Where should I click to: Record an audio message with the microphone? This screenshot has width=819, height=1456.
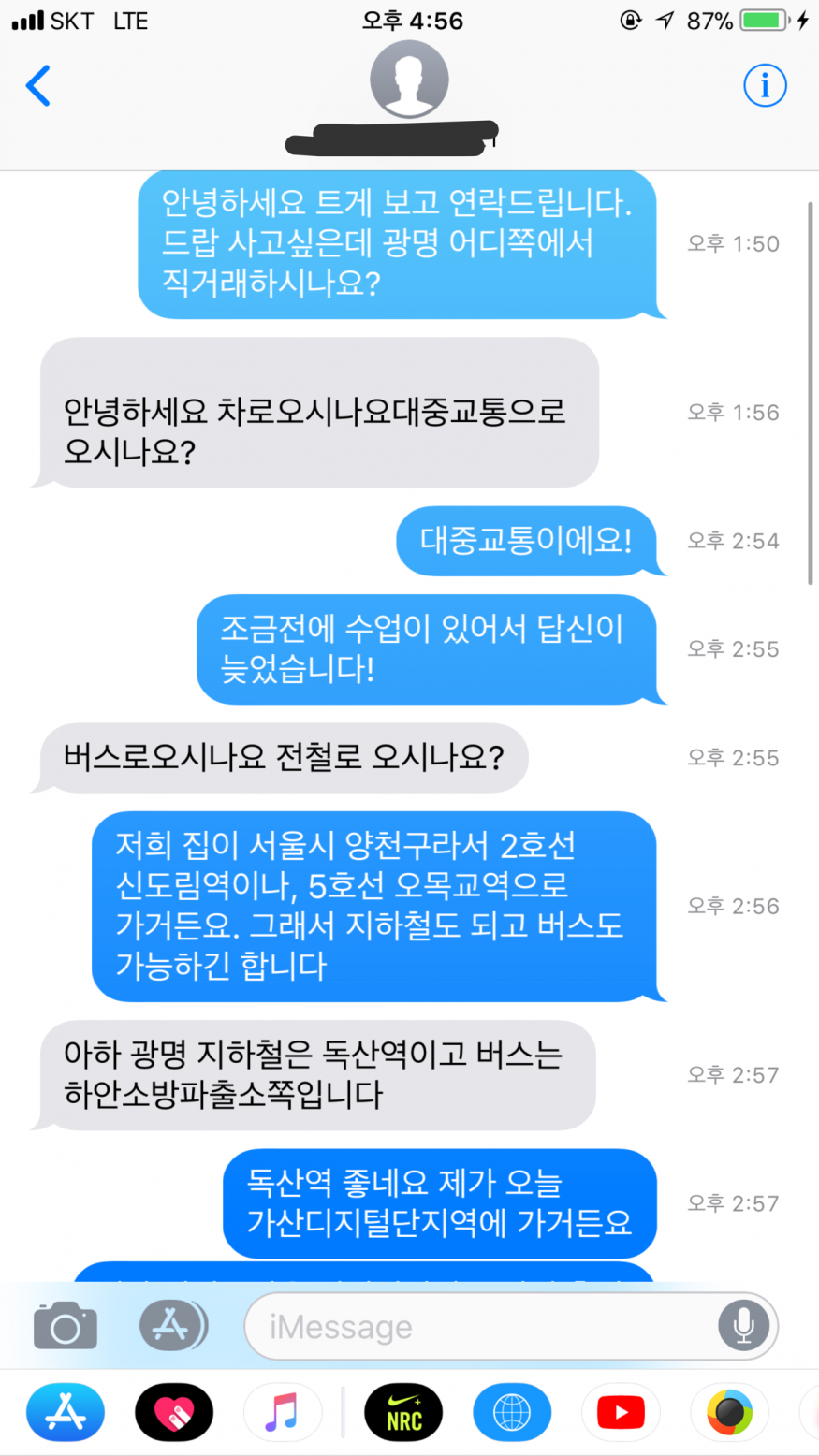(x=744, y=1326)
